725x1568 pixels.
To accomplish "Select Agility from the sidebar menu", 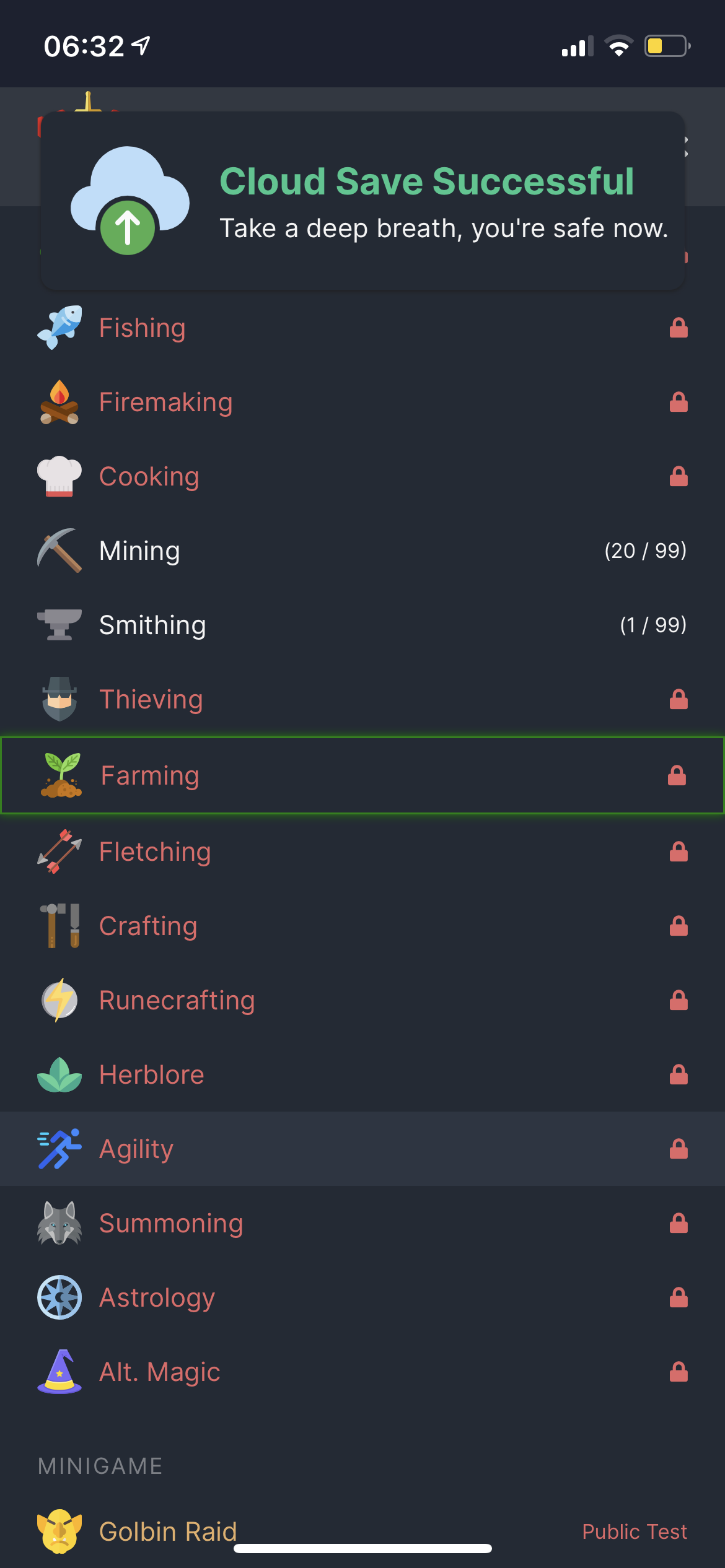I will 136,1148.
